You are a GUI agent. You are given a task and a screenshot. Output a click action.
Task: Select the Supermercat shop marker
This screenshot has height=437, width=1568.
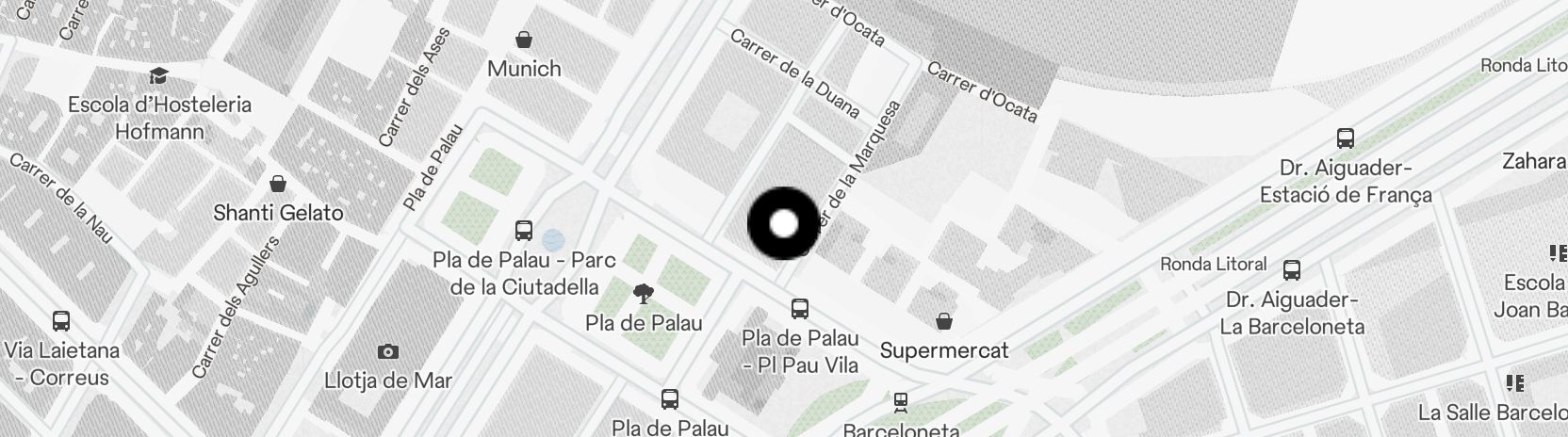943,322
